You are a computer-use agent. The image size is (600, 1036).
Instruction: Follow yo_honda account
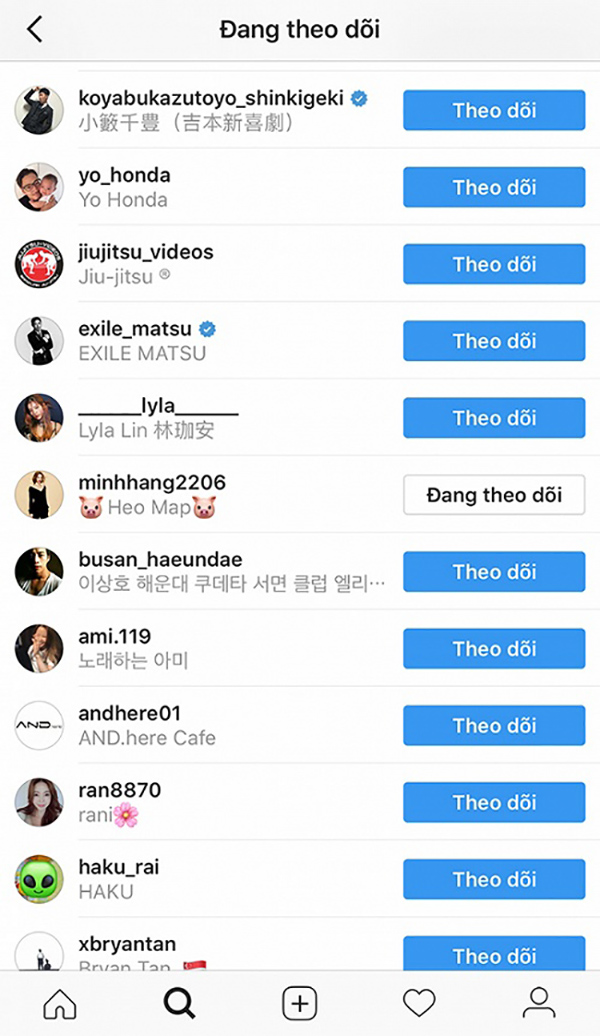pyautogui.click(x=494, y=187)
